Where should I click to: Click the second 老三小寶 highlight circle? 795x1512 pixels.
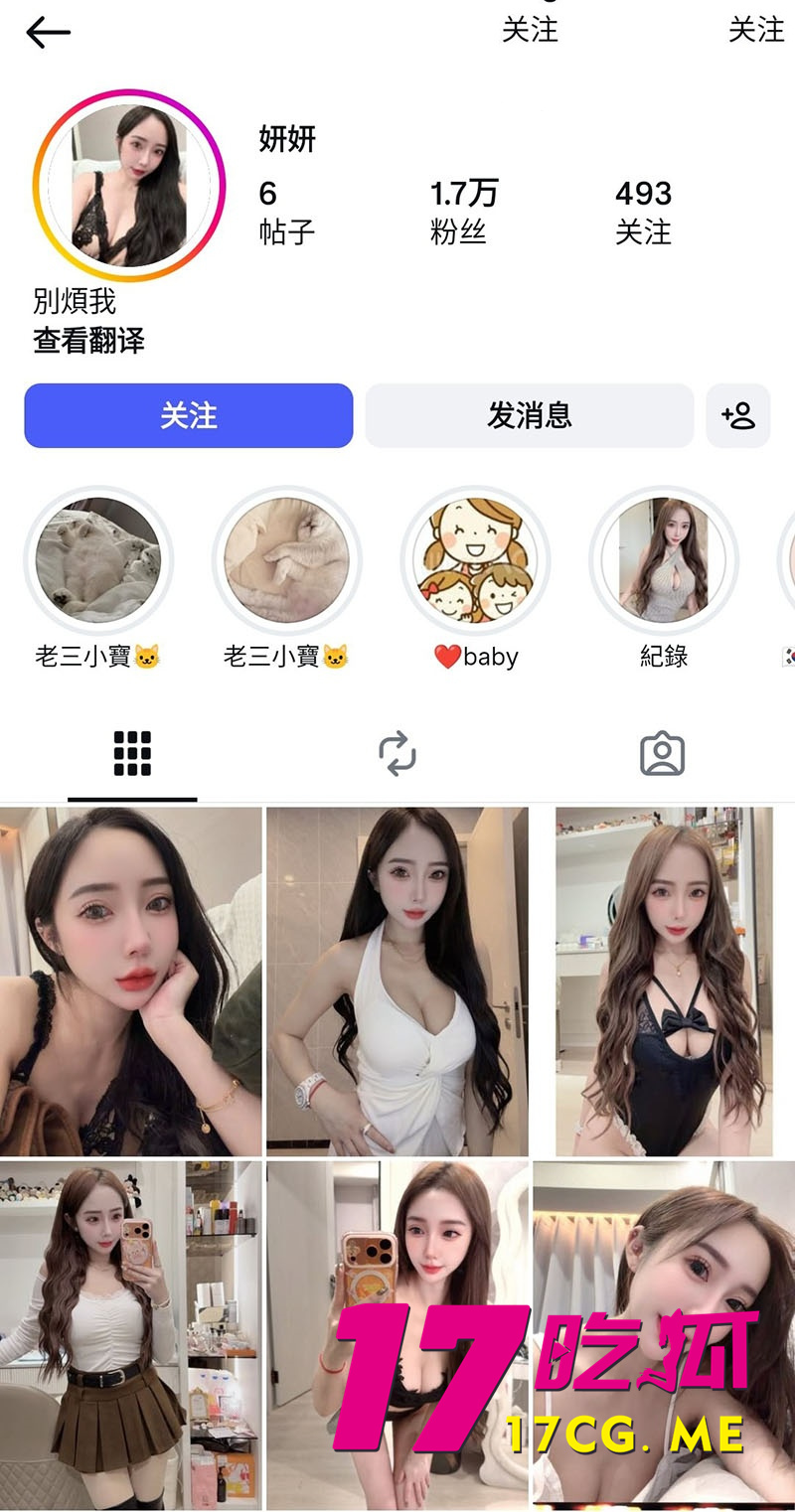point(287,561)
